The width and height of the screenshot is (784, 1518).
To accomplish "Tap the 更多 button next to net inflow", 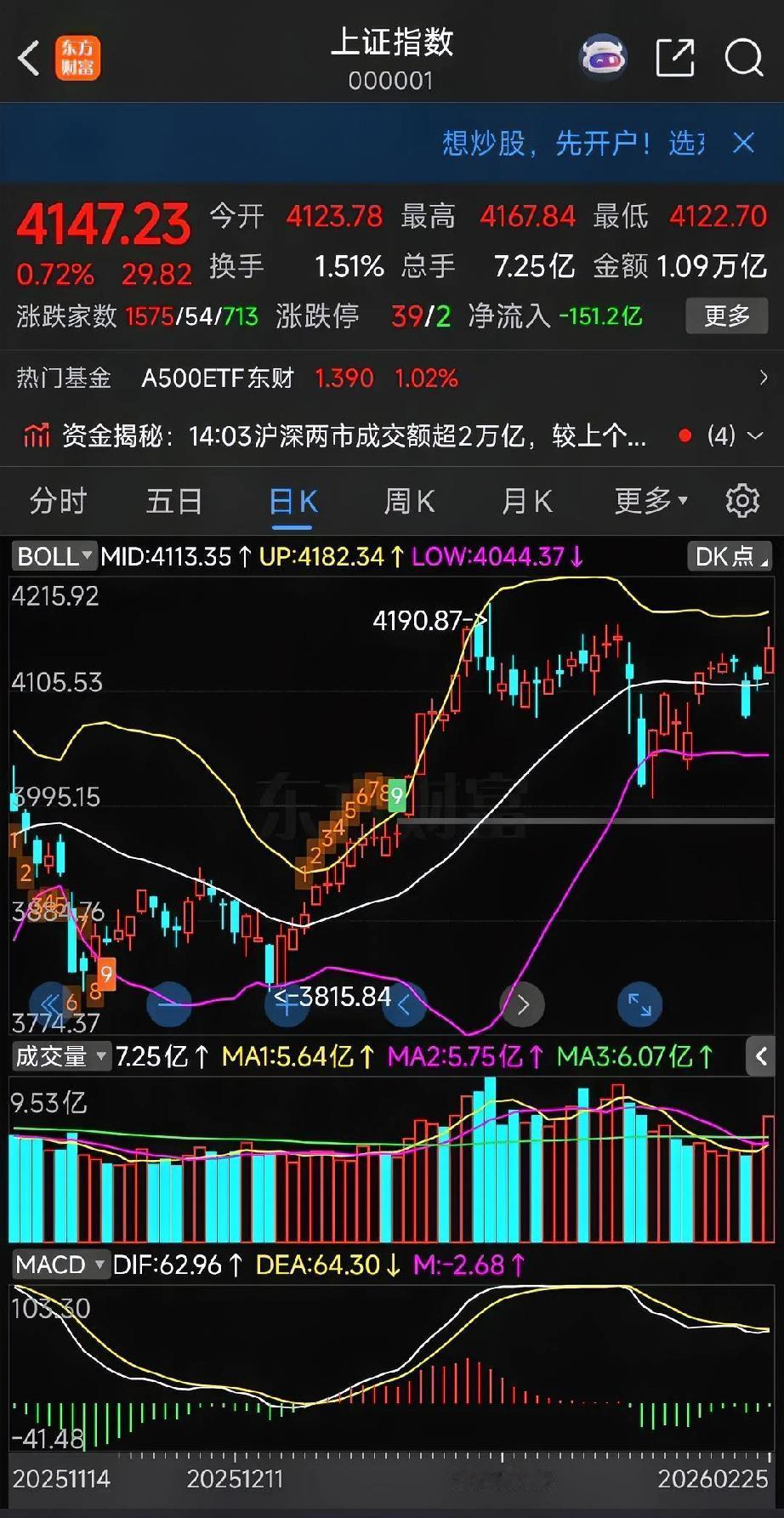I will point(726,316).
